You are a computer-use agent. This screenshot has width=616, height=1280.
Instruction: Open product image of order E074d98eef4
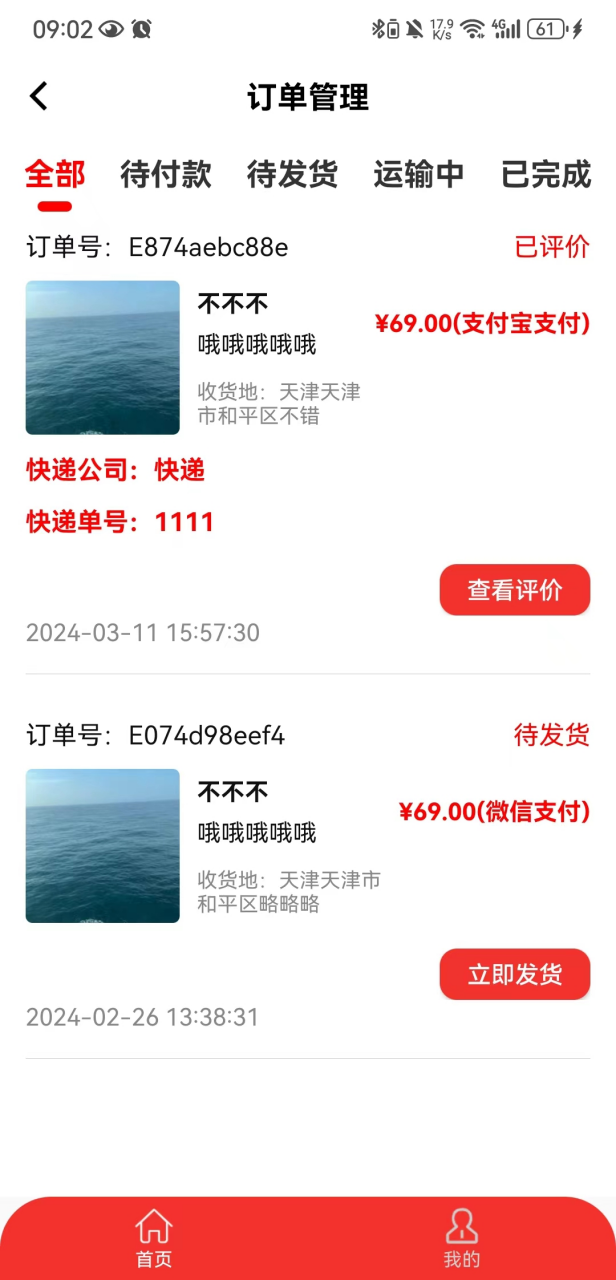pos(103,846)
